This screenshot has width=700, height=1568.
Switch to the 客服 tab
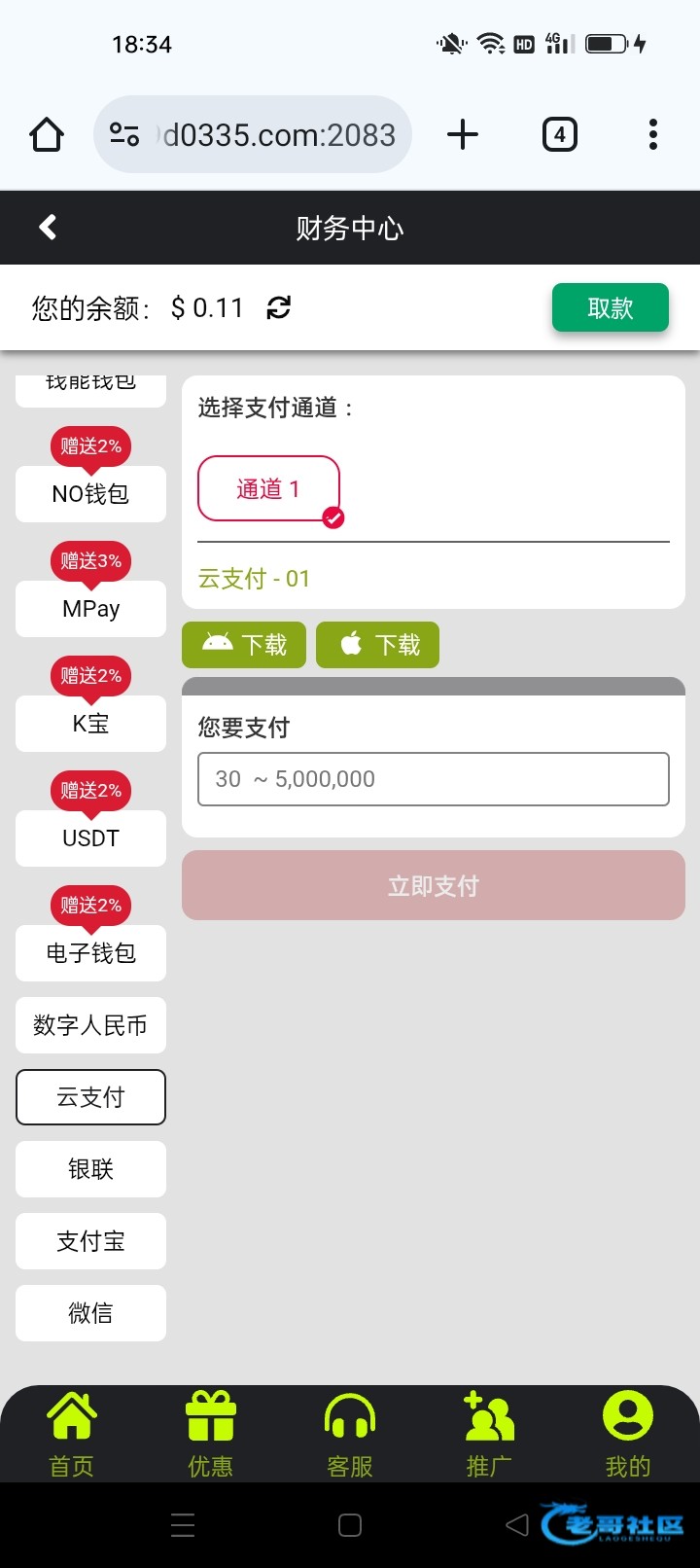coord(350,1435)
